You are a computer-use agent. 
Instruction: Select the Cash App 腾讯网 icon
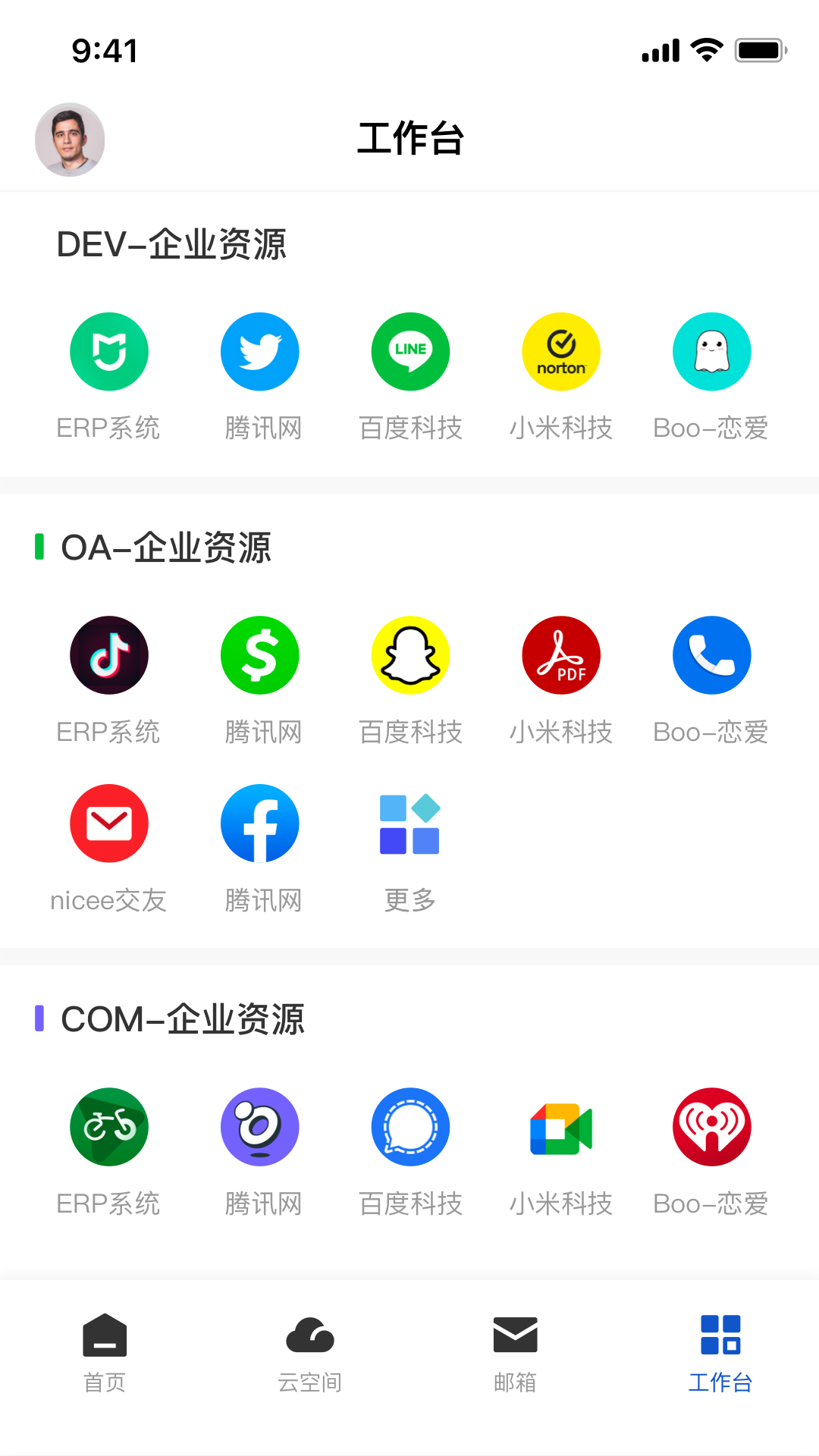259,654
